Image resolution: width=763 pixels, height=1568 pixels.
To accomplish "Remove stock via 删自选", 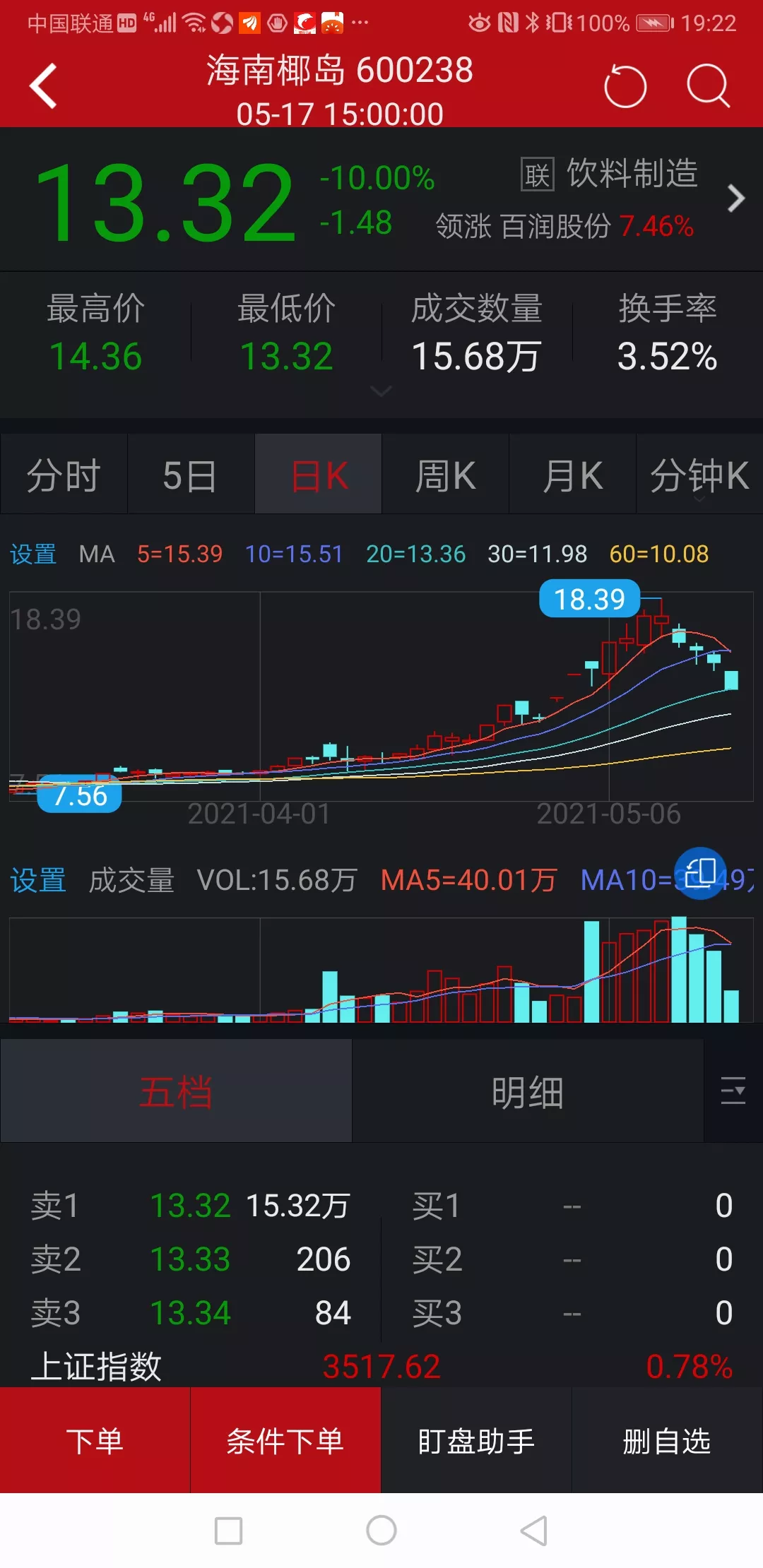I will point(667,1441).
